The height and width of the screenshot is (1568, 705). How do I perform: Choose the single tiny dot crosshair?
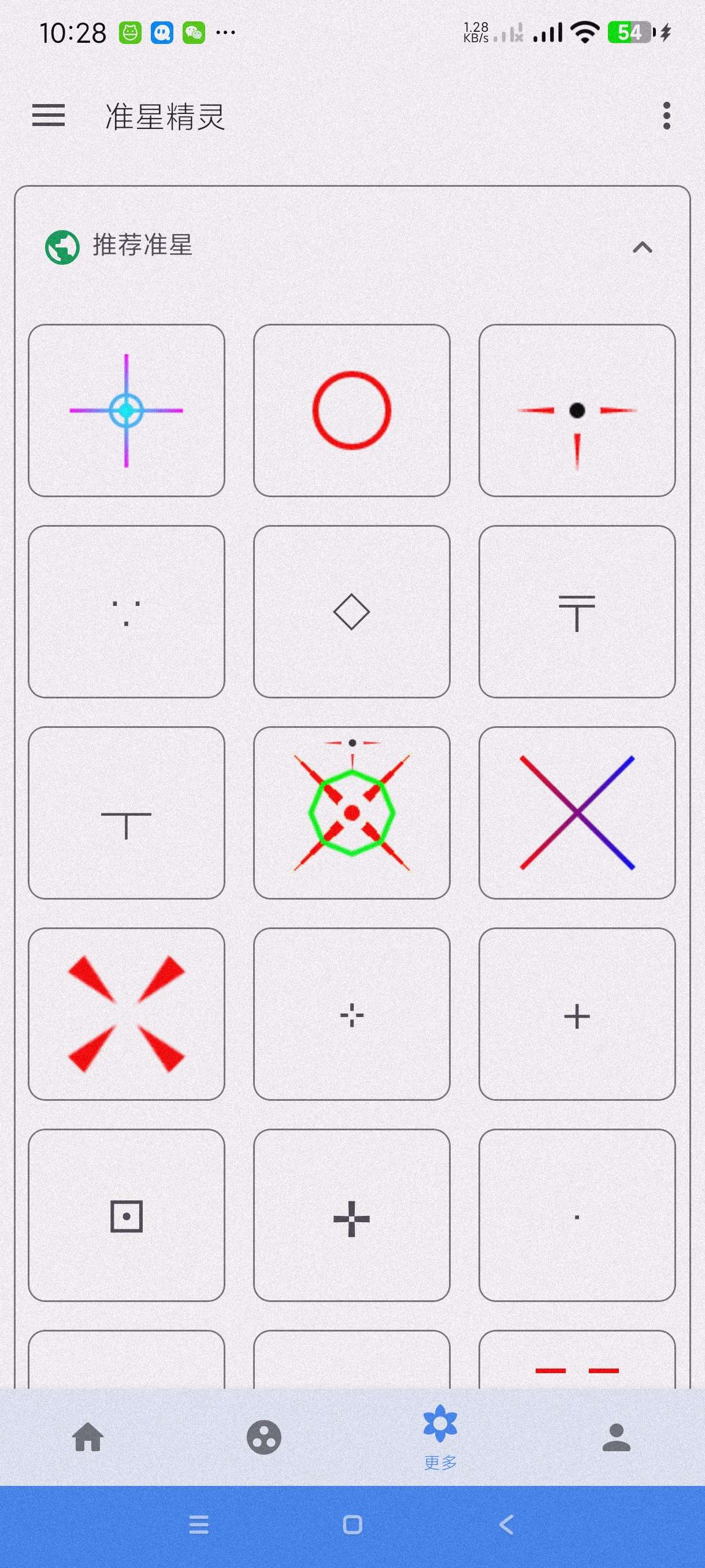pos(577,1215)
